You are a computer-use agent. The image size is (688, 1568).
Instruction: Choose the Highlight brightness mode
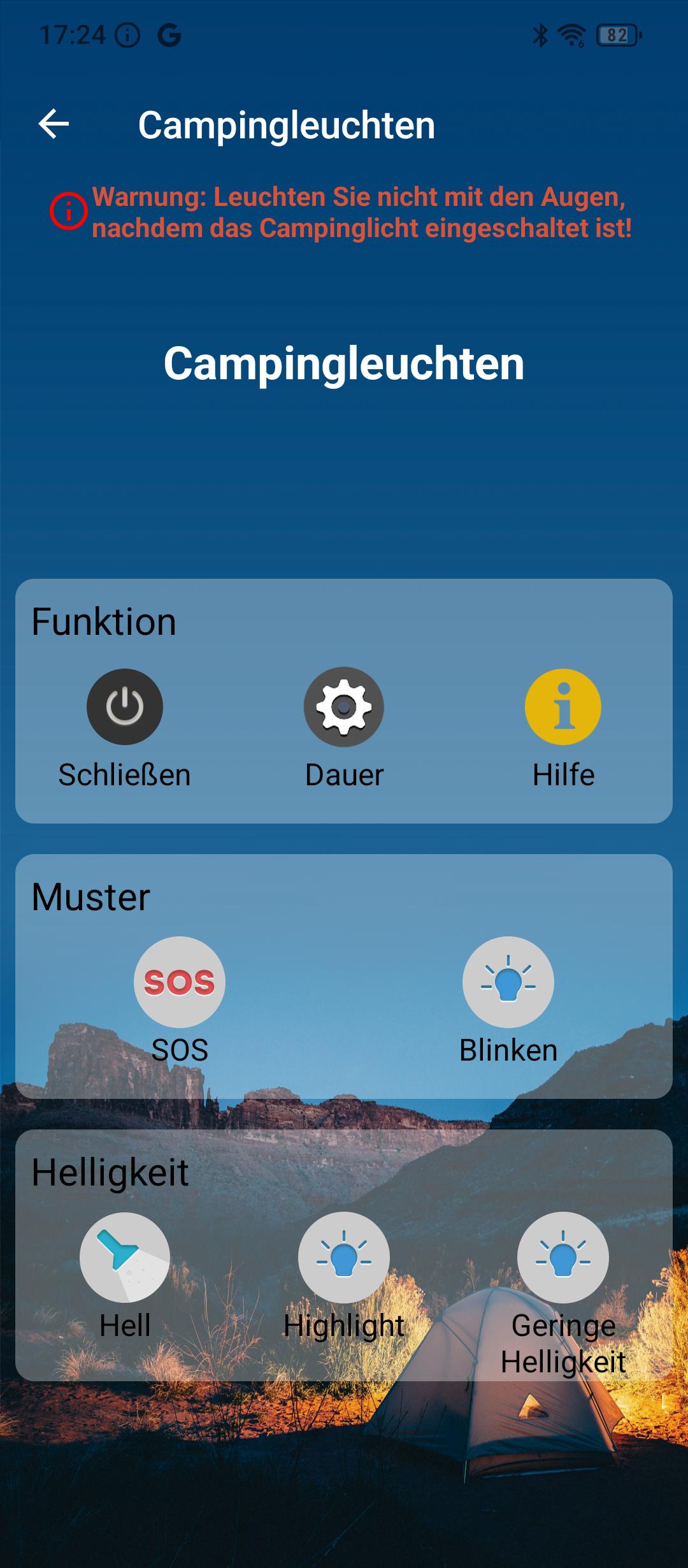344,1258
